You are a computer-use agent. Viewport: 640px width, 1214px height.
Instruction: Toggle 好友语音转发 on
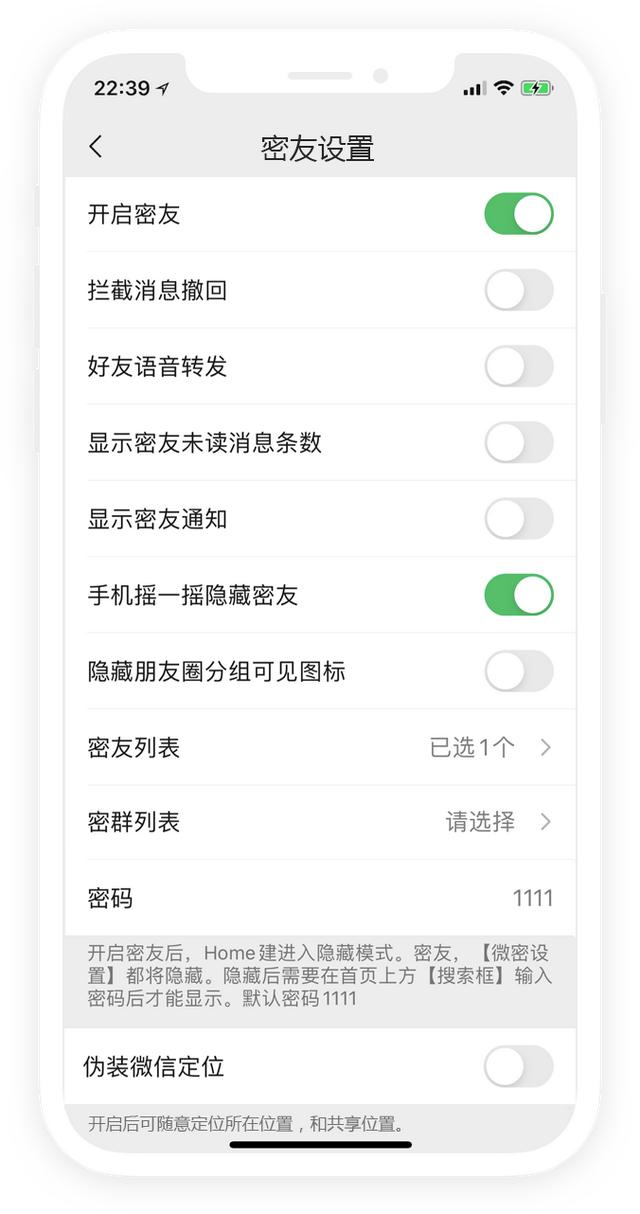click(518, 366)
